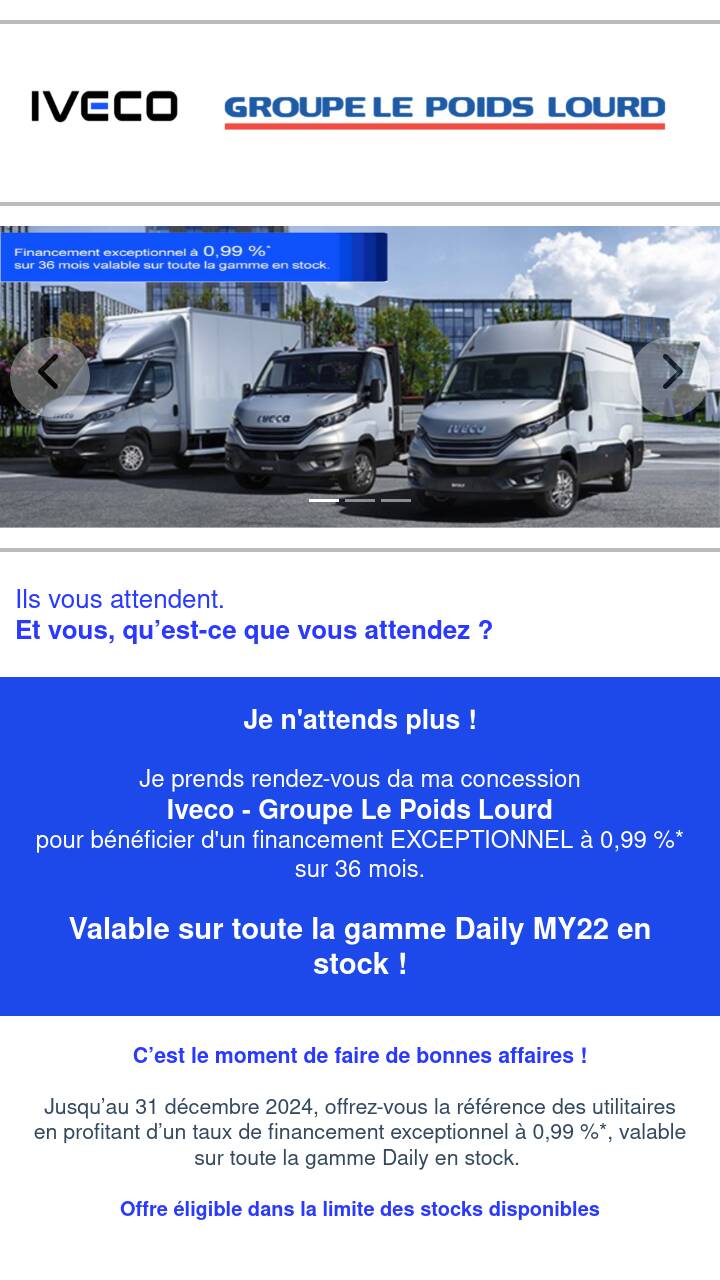This screenshot has width=720, height=1280.
Task: Advance to the next carousel slide
Action: 672,375
